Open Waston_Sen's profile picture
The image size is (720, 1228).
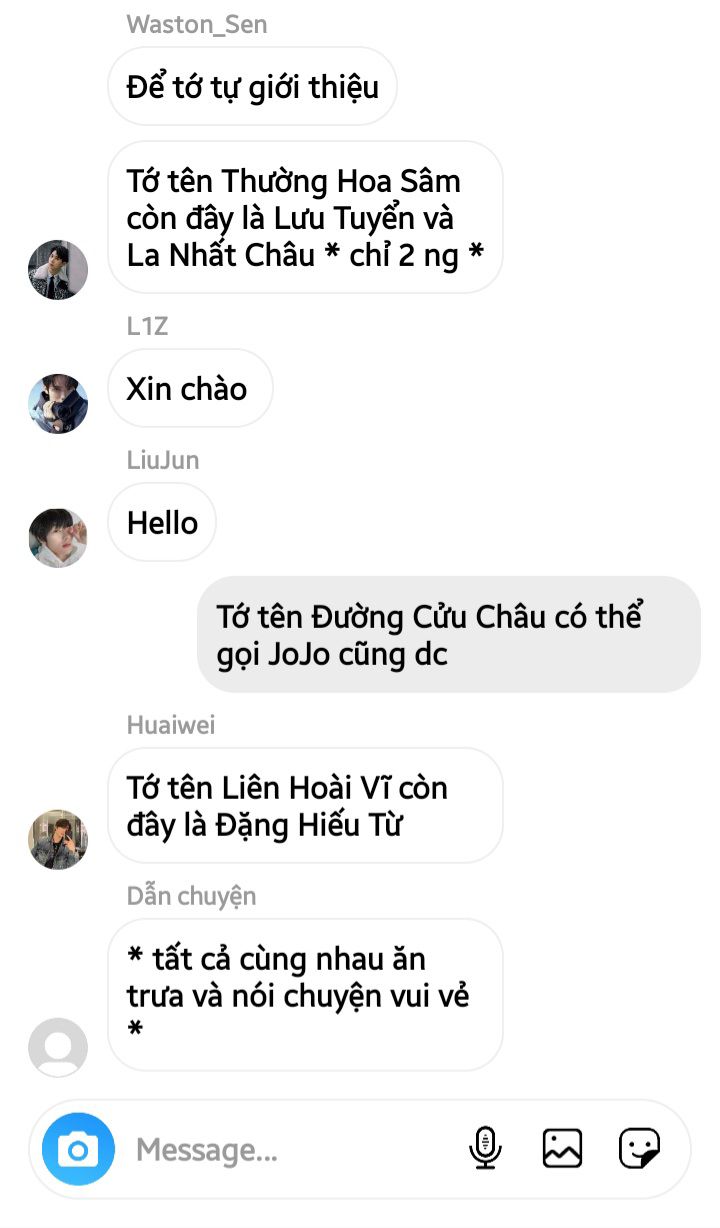coord(58,270)
